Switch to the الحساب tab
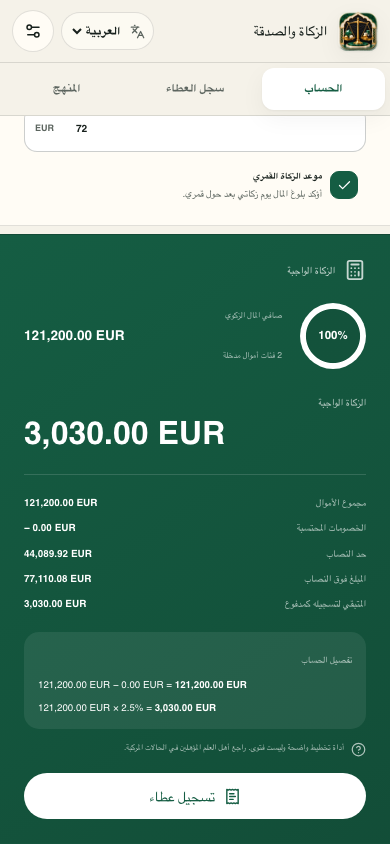 point(323,89)
